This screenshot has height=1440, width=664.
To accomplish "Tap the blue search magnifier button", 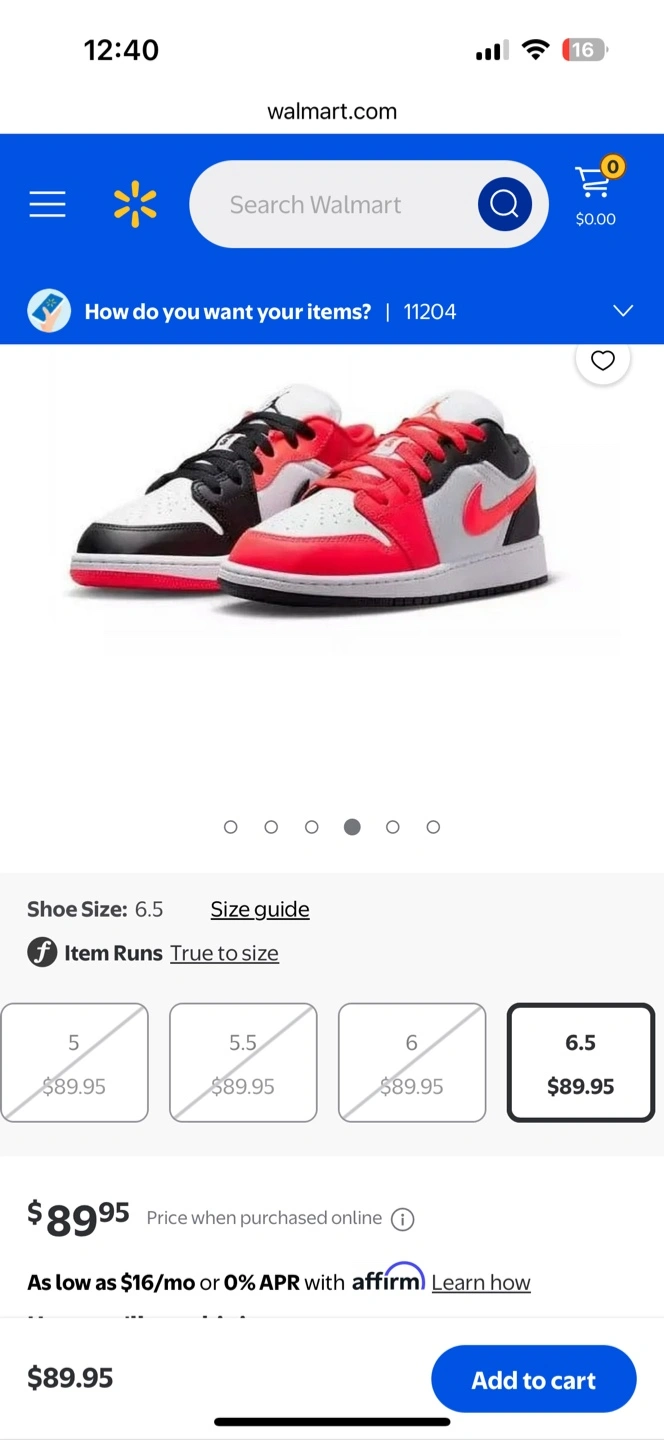I will pyautogui.click(x=504, y=204).
